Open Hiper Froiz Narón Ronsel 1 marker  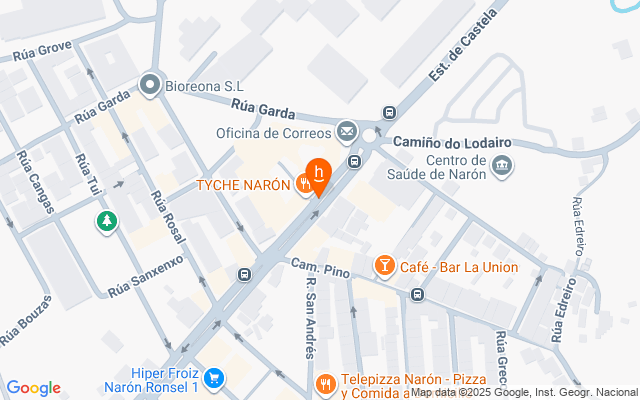(x=215, y=378)
